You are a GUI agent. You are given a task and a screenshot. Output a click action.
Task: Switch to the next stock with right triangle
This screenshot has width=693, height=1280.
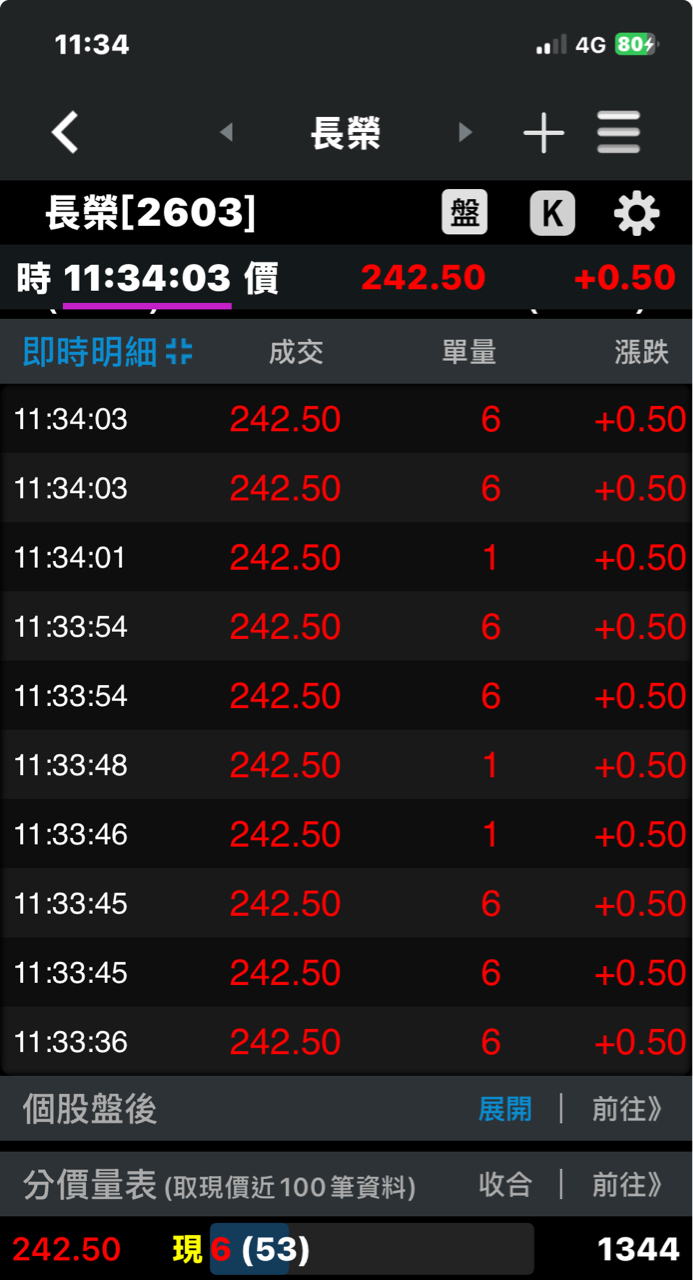point(464,132)
